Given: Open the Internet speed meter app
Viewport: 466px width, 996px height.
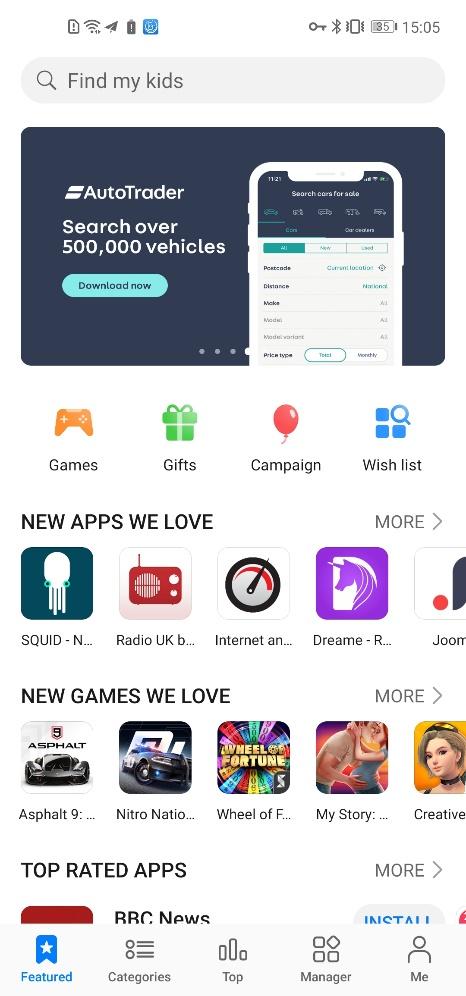Looking at the screenshot, I should [x=254, y=596].
